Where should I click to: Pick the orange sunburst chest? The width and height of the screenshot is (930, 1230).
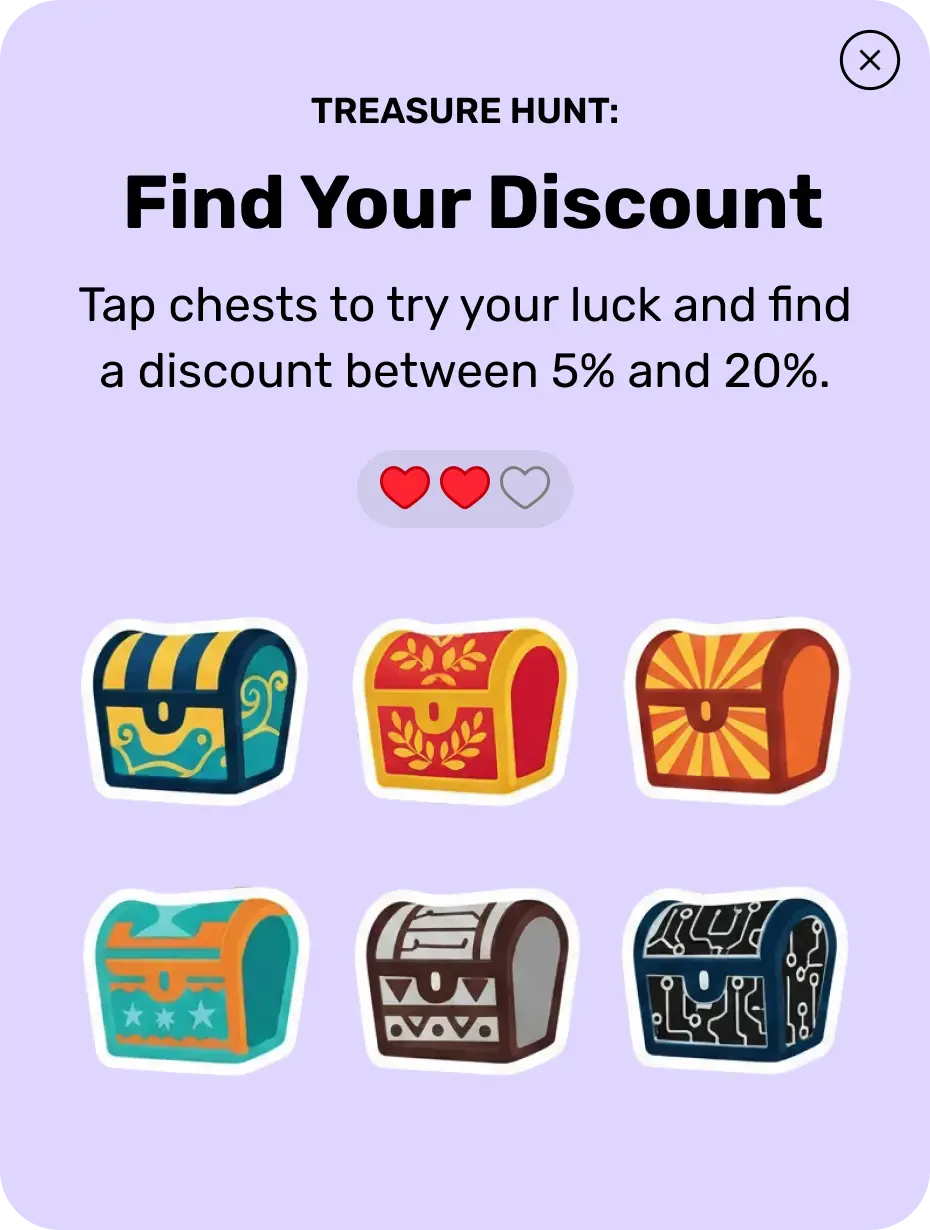736,710
